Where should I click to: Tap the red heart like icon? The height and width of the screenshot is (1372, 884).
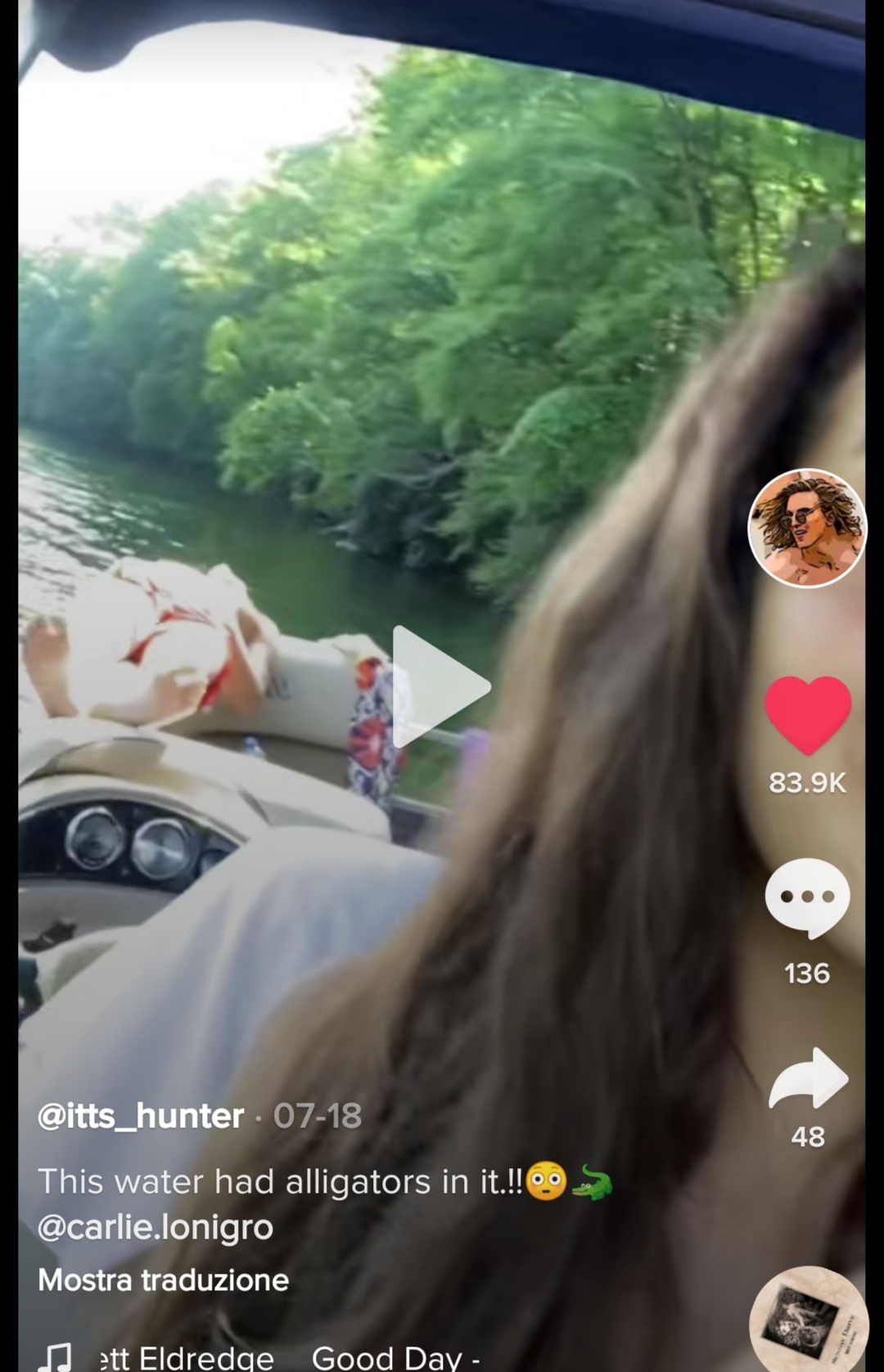pyautogui.click(x=808, y=714)
